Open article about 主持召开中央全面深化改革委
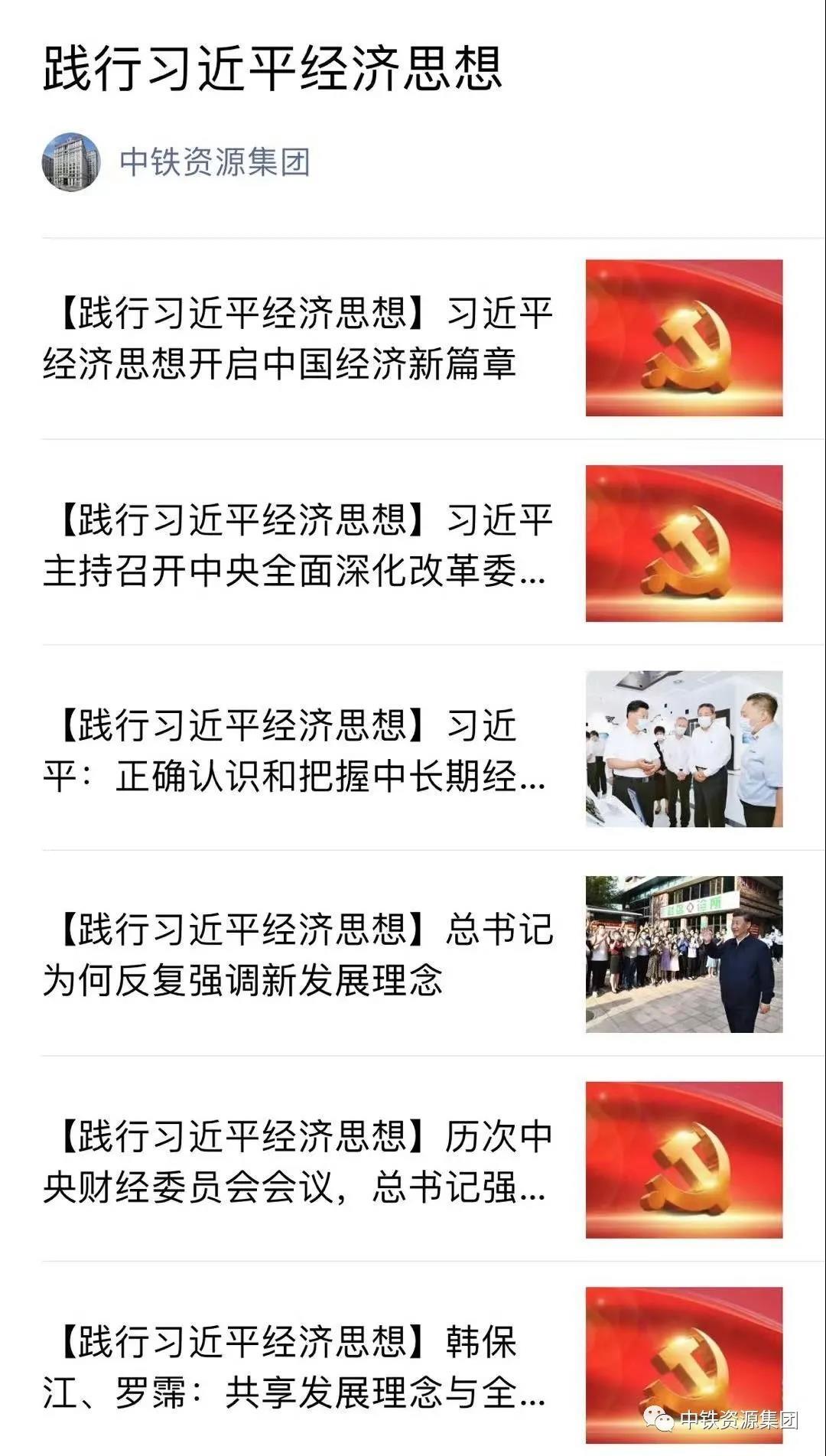Screen dimensions: 826x1456 click(x=298, y=544)
